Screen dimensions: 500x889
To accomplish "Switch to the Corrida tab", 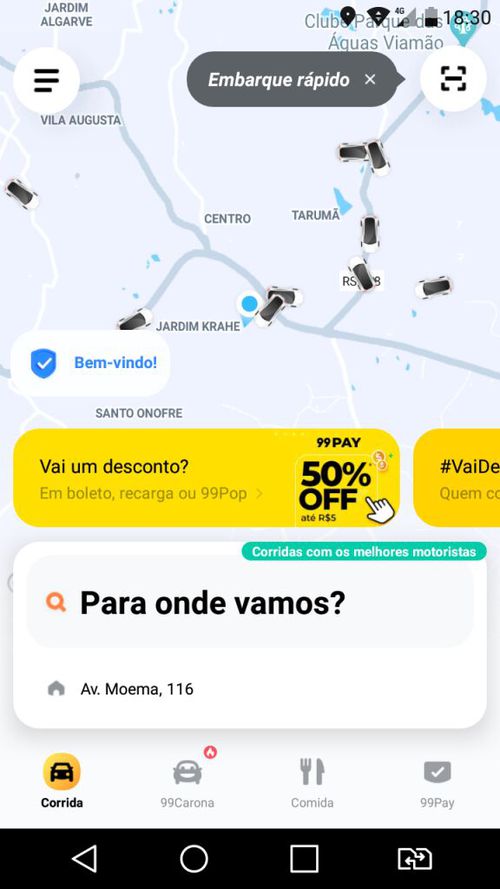I will [62, 781].
